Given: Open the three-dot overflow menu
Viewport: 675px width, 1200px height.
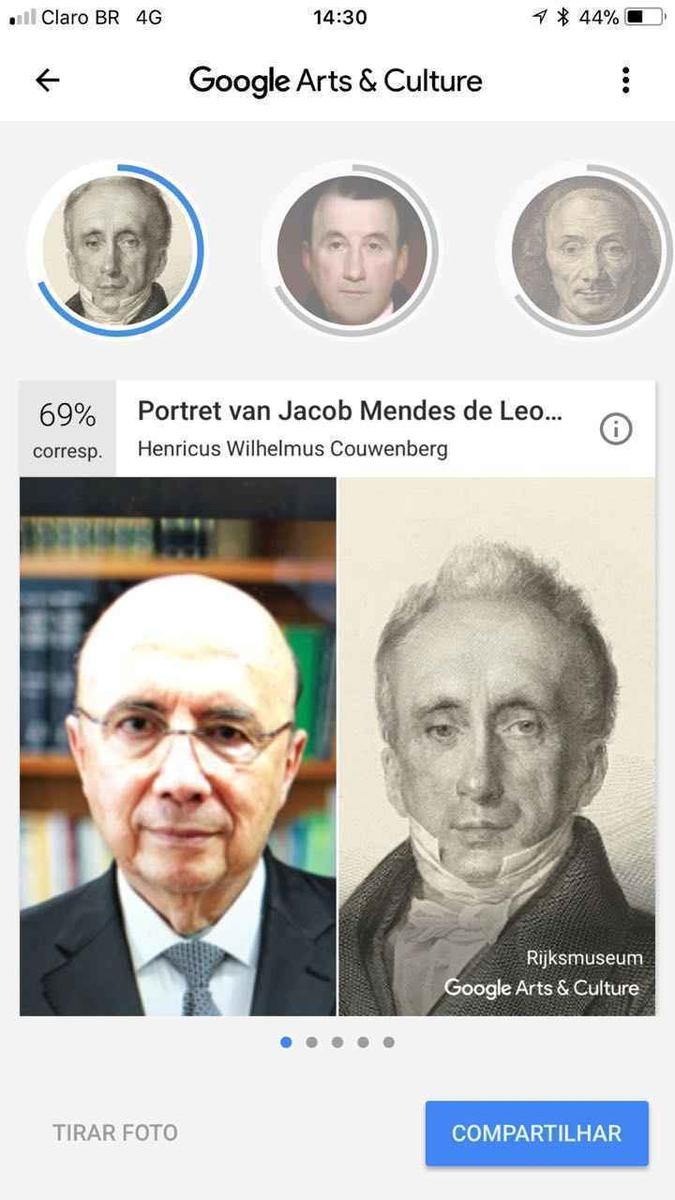Looking at the screenshot, I should (626, 81).
